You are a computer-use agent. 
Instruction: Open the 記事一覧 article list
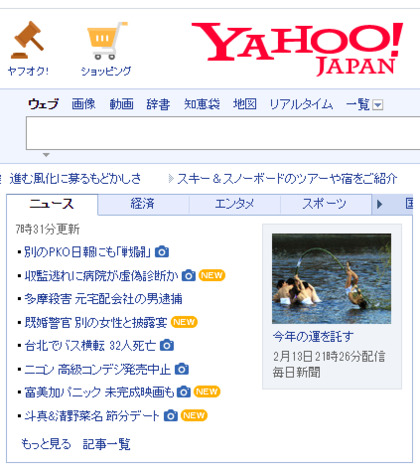tap(107, 444)
